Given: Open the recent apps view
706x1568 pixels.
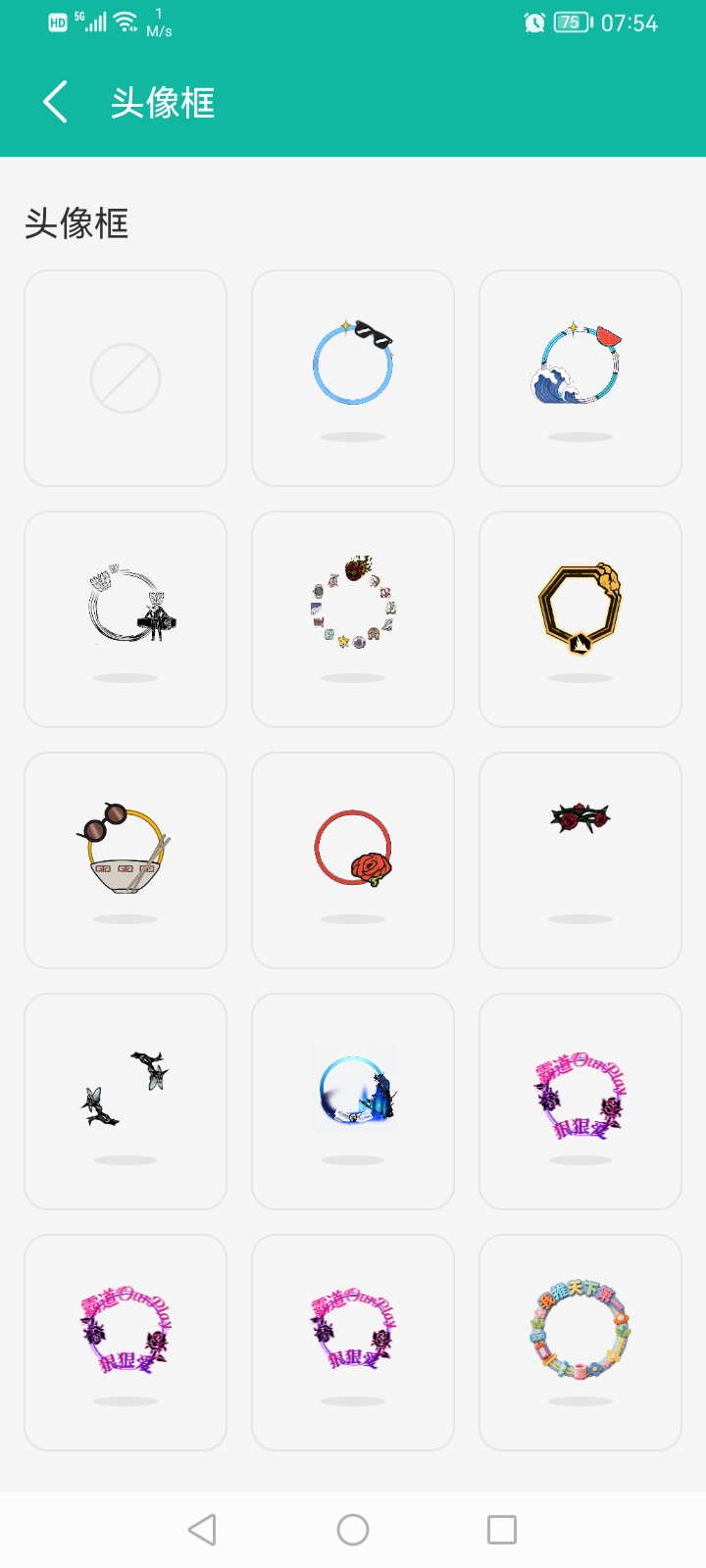Looking at the screenshot, I should click(502, 1530).
